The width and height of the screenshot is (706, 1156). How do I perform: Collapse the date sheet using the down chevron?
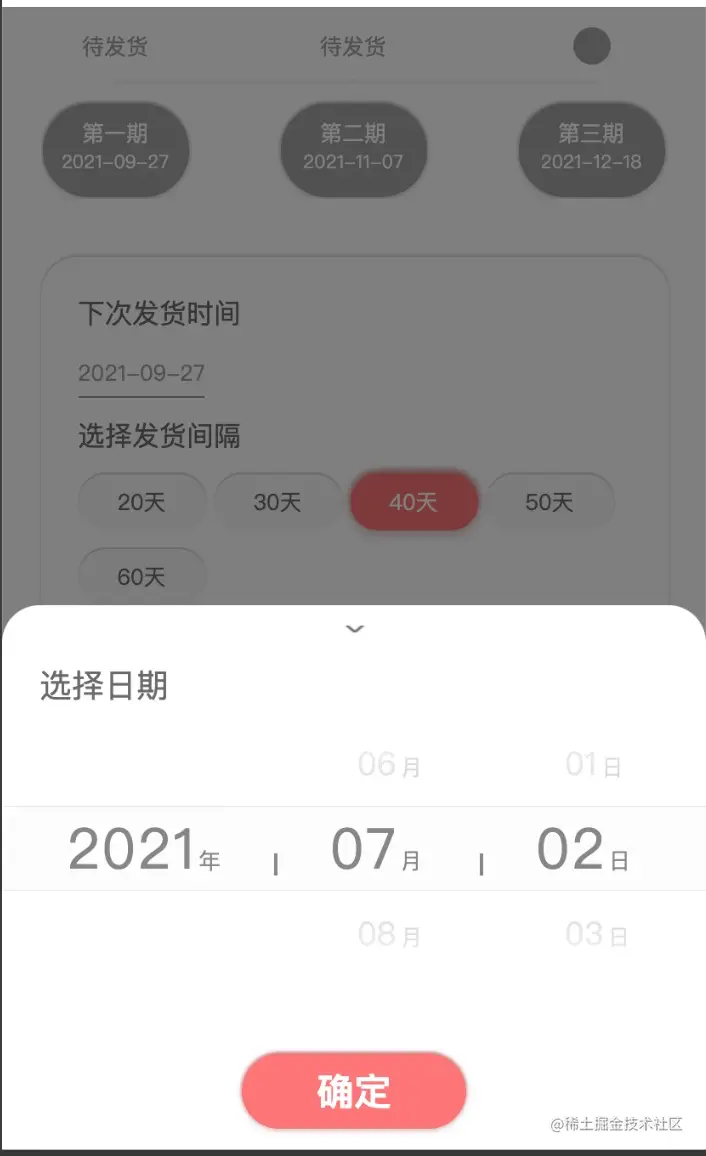pyautogui.click(x=354, y=629)
